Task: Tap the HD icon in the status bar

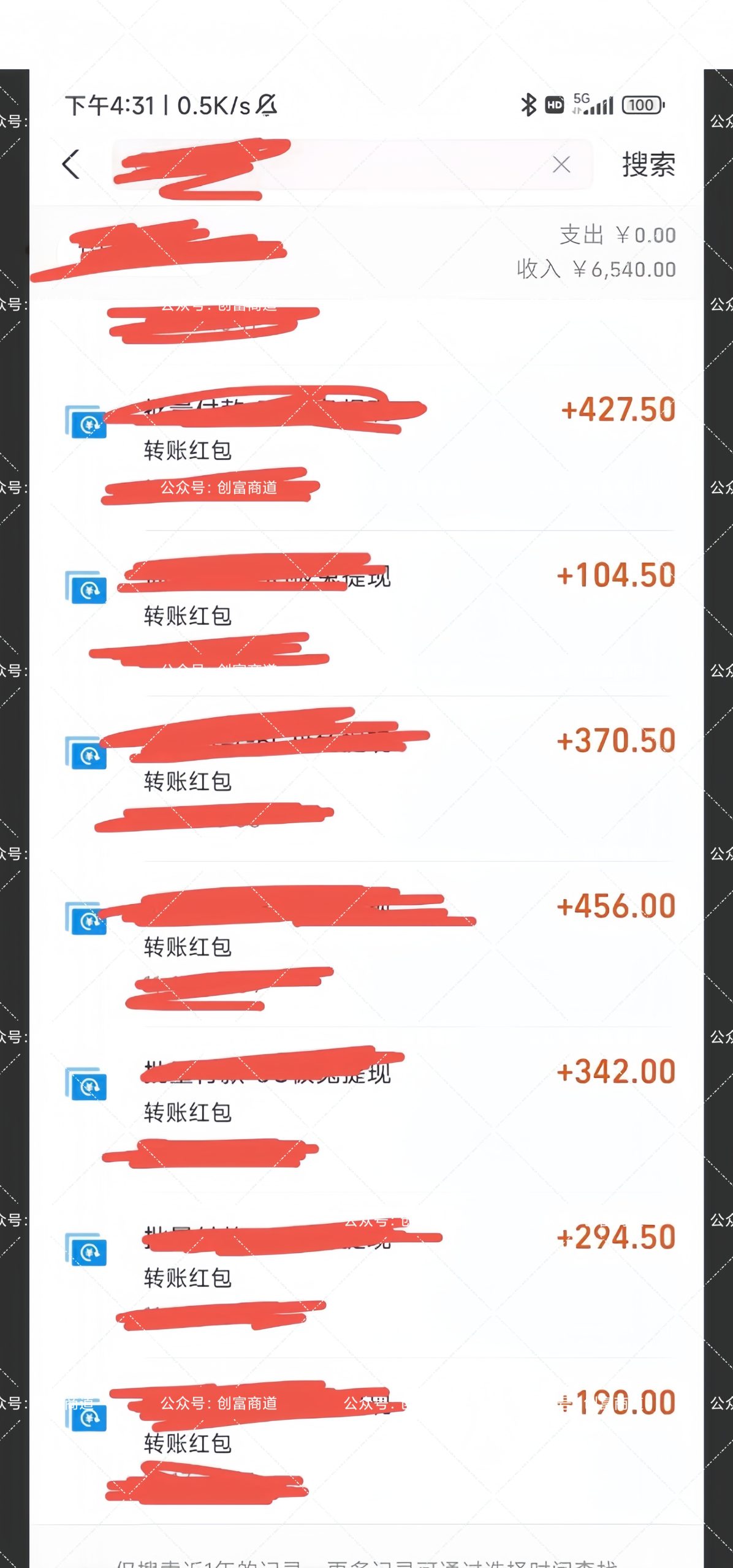Action: (x=553, y=105)
